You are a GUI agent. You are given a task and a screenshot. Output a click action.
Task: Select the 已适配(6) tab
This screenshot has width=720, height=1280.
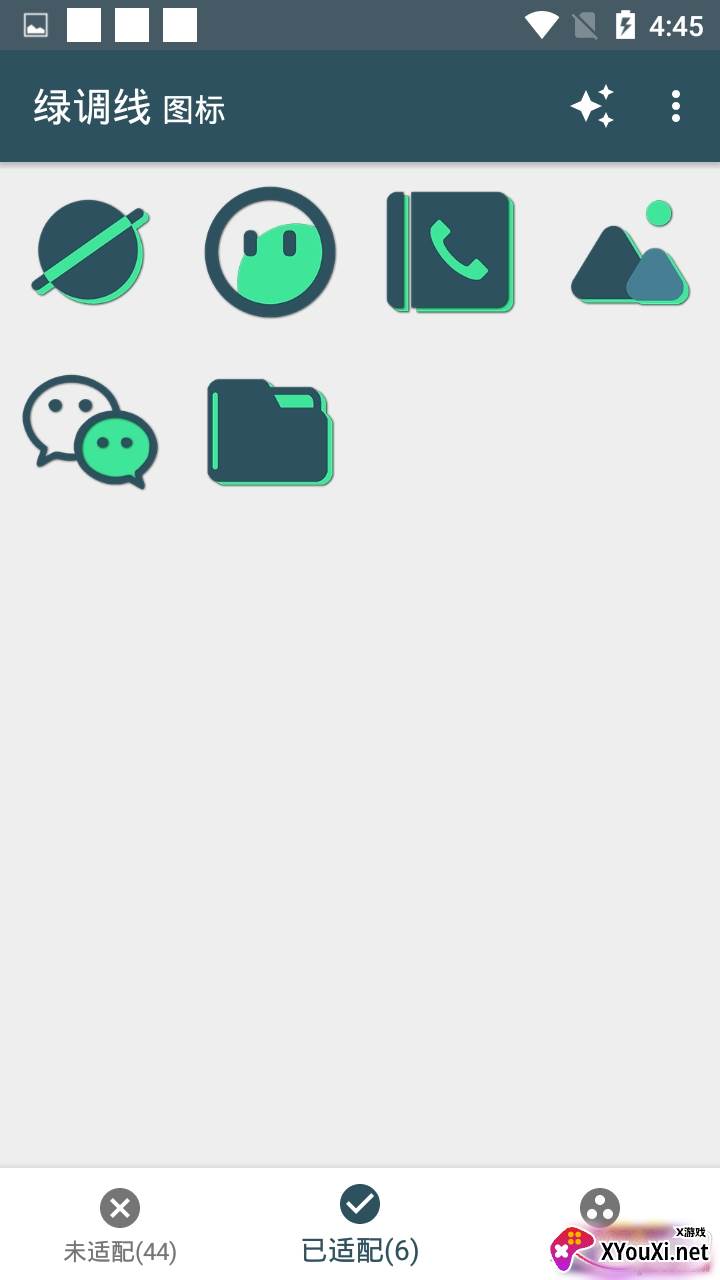click(x=360, y=1225)
